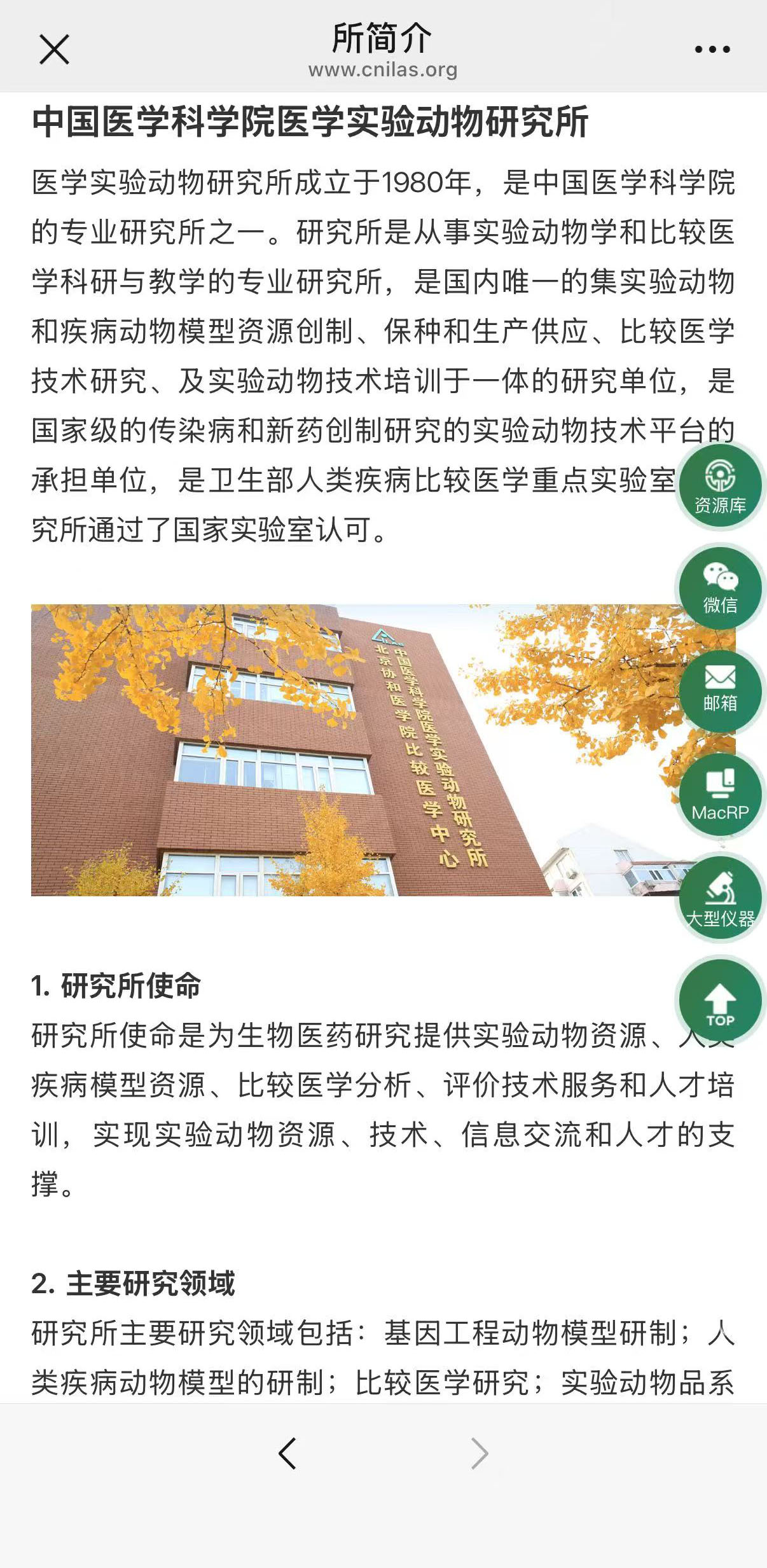
Task: Open the 邮箱 mailbox icon
Action: pyautogui.click(x=719, y=691)
